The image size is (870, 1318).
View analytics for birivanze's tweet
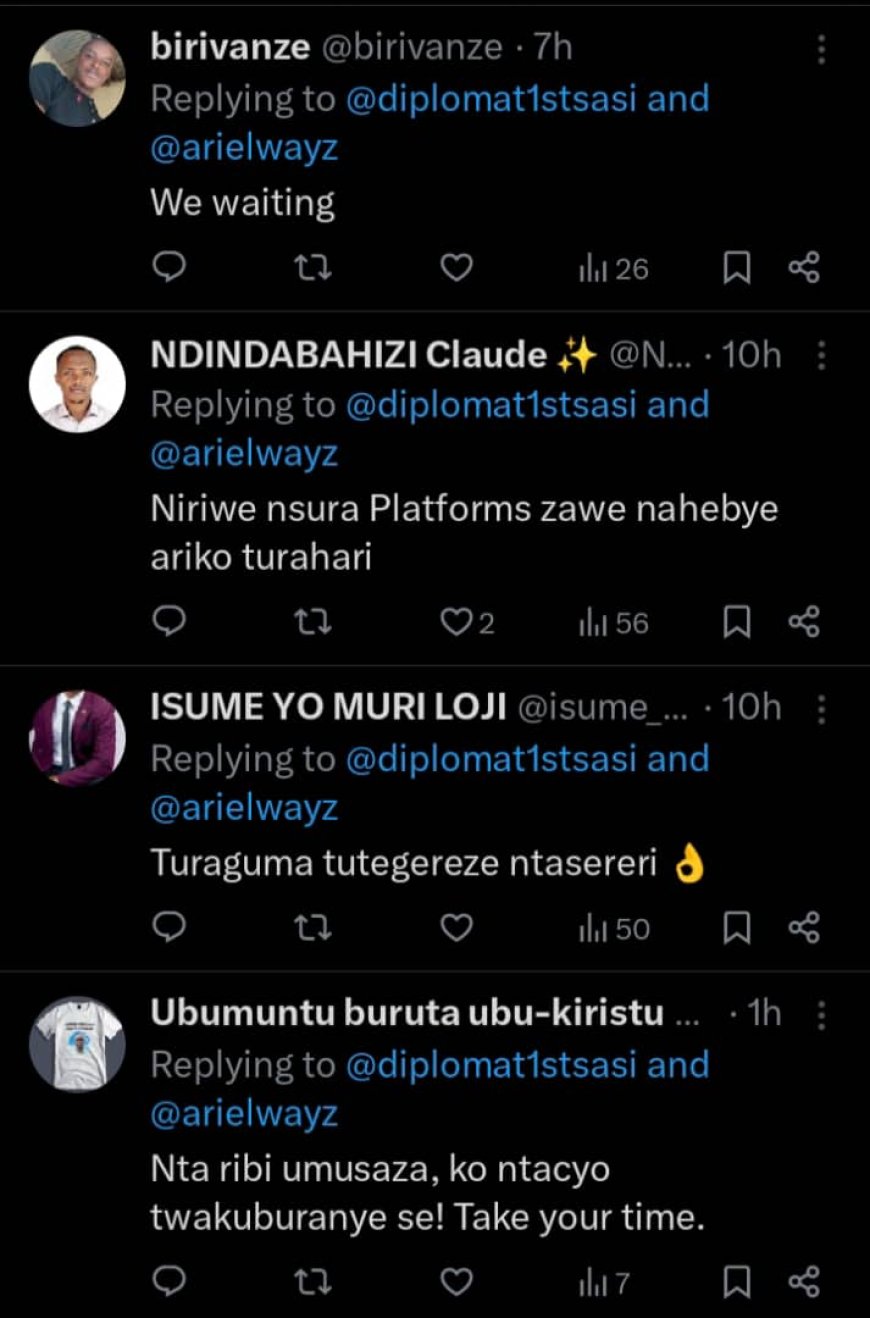pyautogui.click(x=614, y=268)
